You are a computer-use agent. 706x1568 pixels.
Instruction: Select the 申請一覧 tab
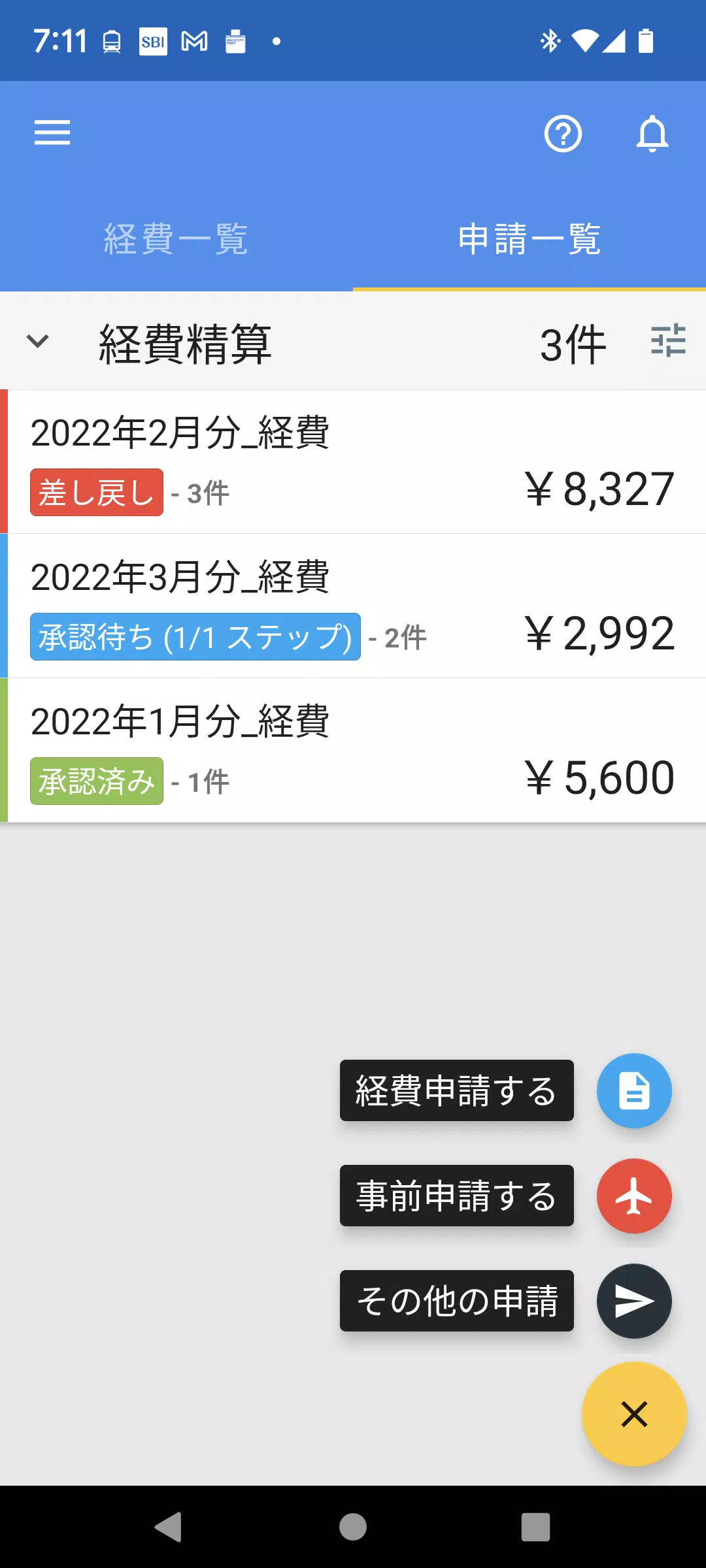tap(529, 238)
